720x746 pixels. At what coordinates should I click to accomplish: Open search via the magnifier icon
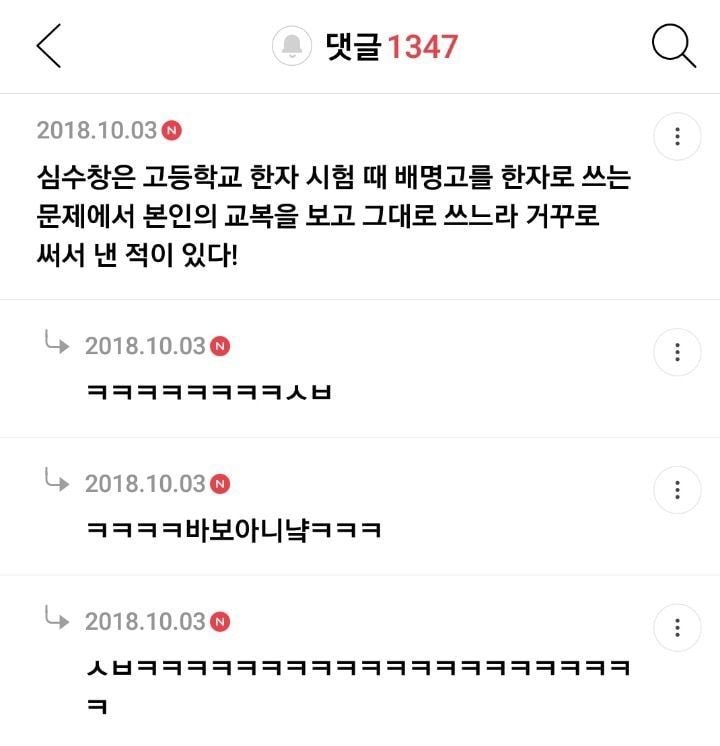[673, 46]
